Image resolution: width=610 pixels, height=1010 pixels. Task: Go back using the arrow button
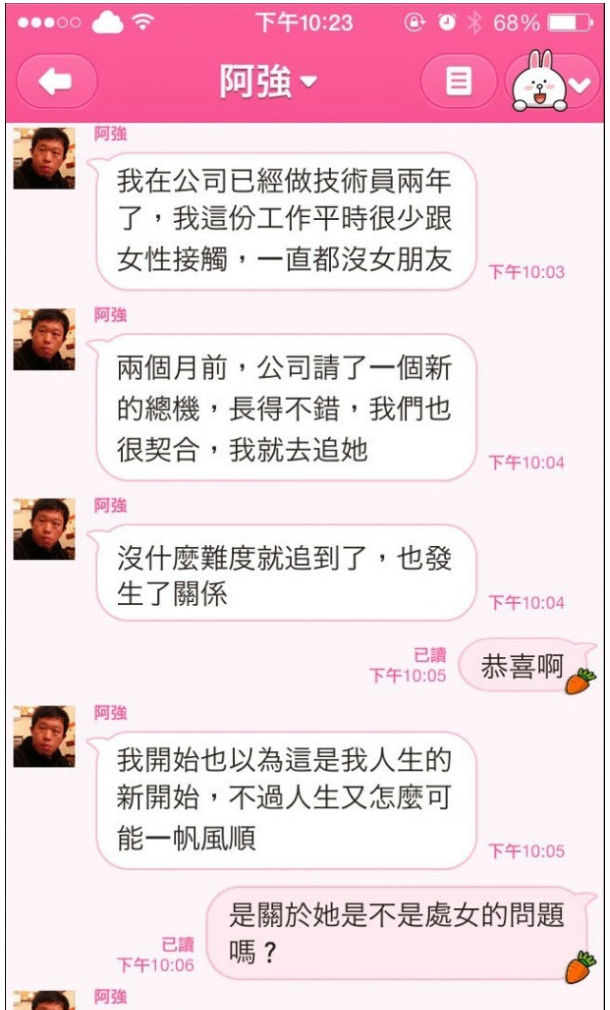click(x=56, y=82)
